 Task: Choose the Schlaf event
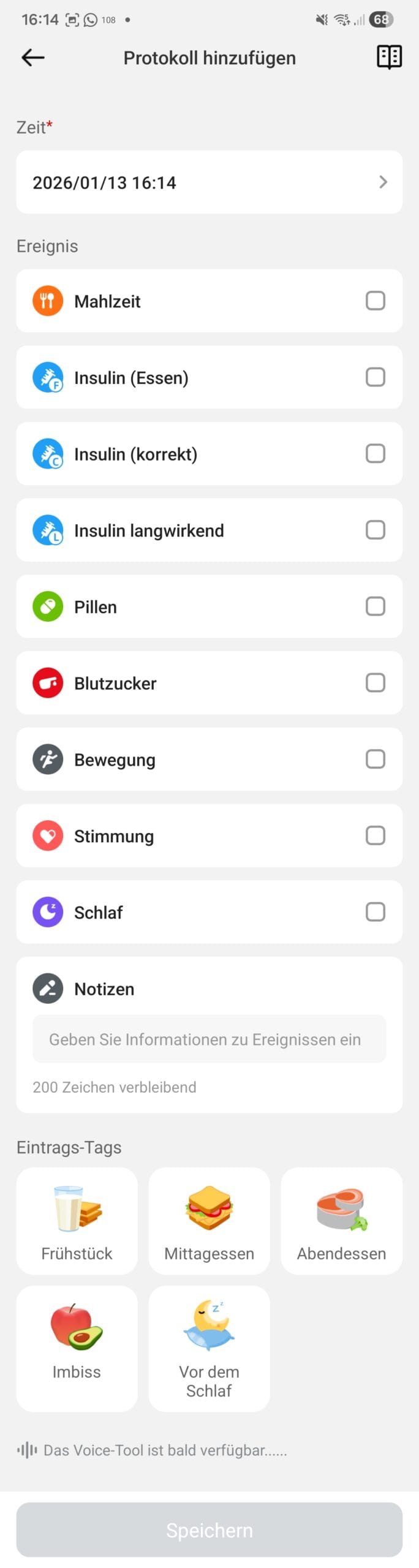(x=375, y=912)
